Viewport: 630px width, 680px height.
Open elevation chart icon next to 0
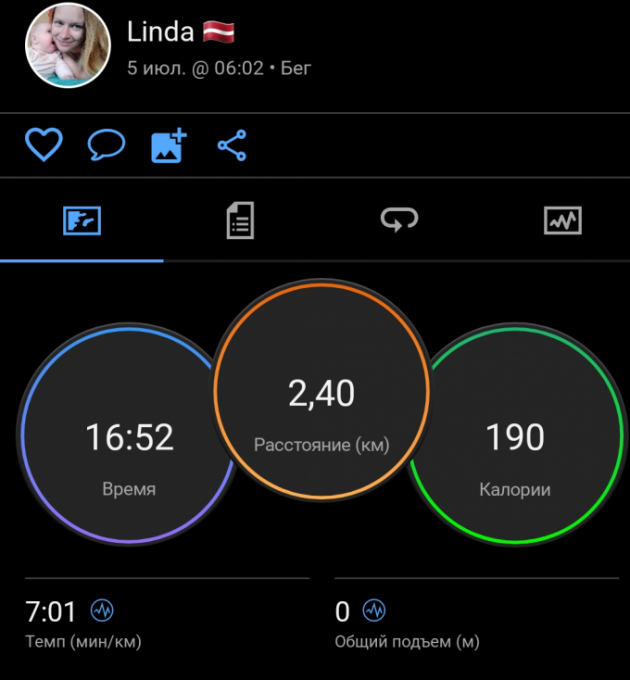point(374,609)
